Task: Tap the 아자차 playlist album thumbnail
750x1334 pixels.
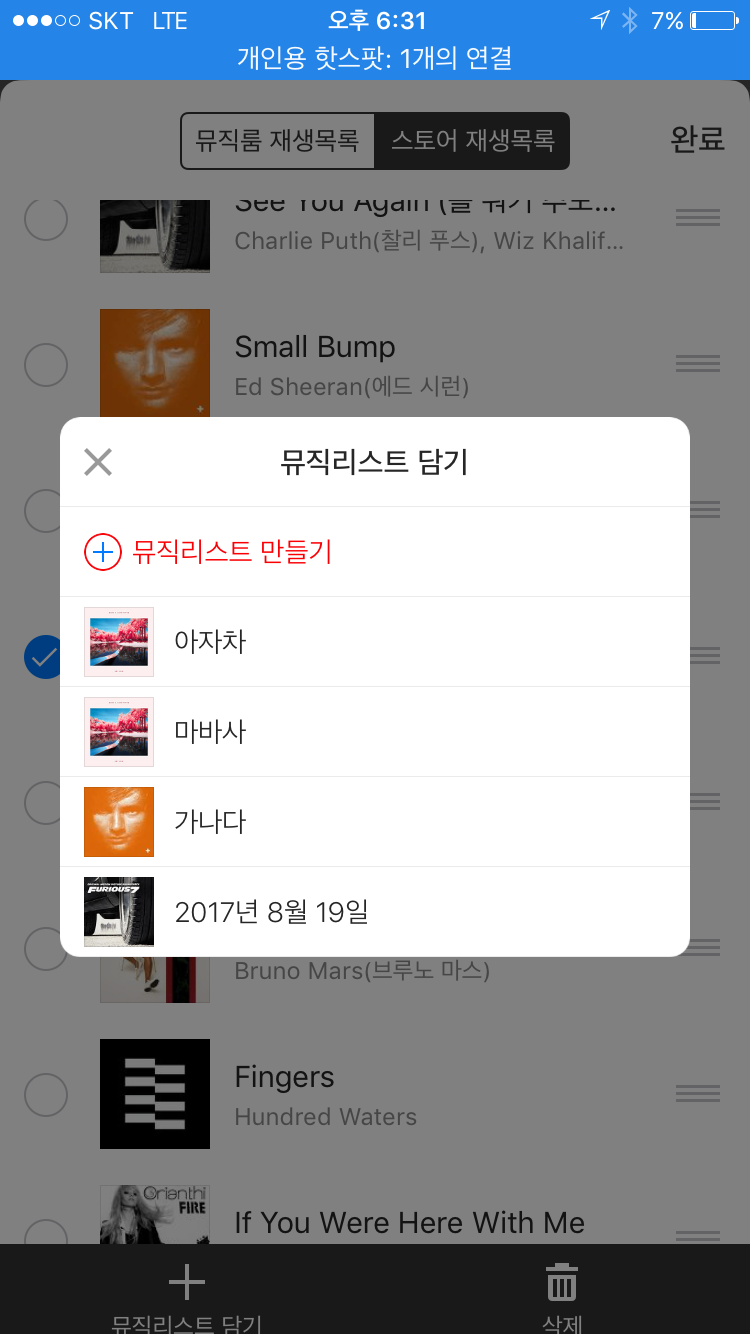Action: (118, 641)
